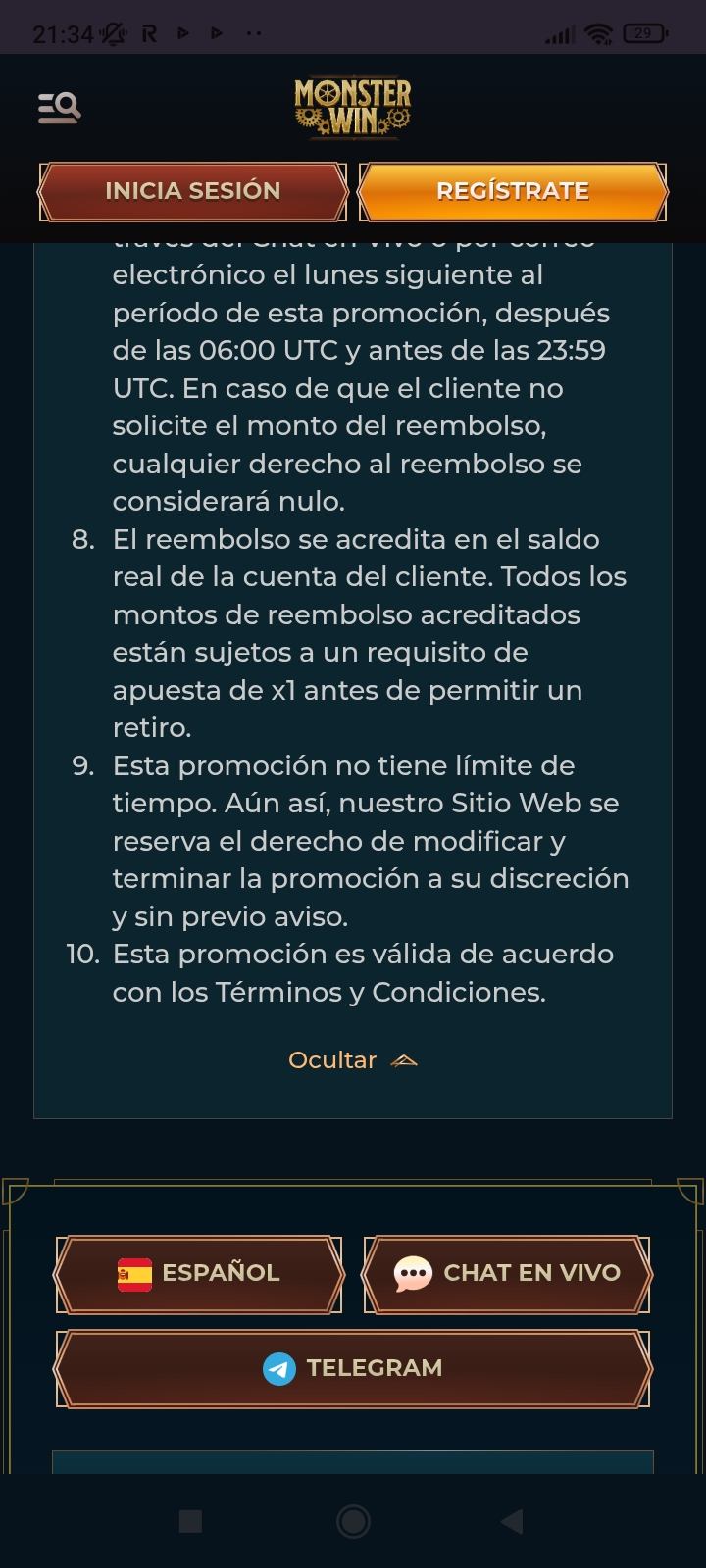Tap the Inicia Sesión button

click(192, 191)
